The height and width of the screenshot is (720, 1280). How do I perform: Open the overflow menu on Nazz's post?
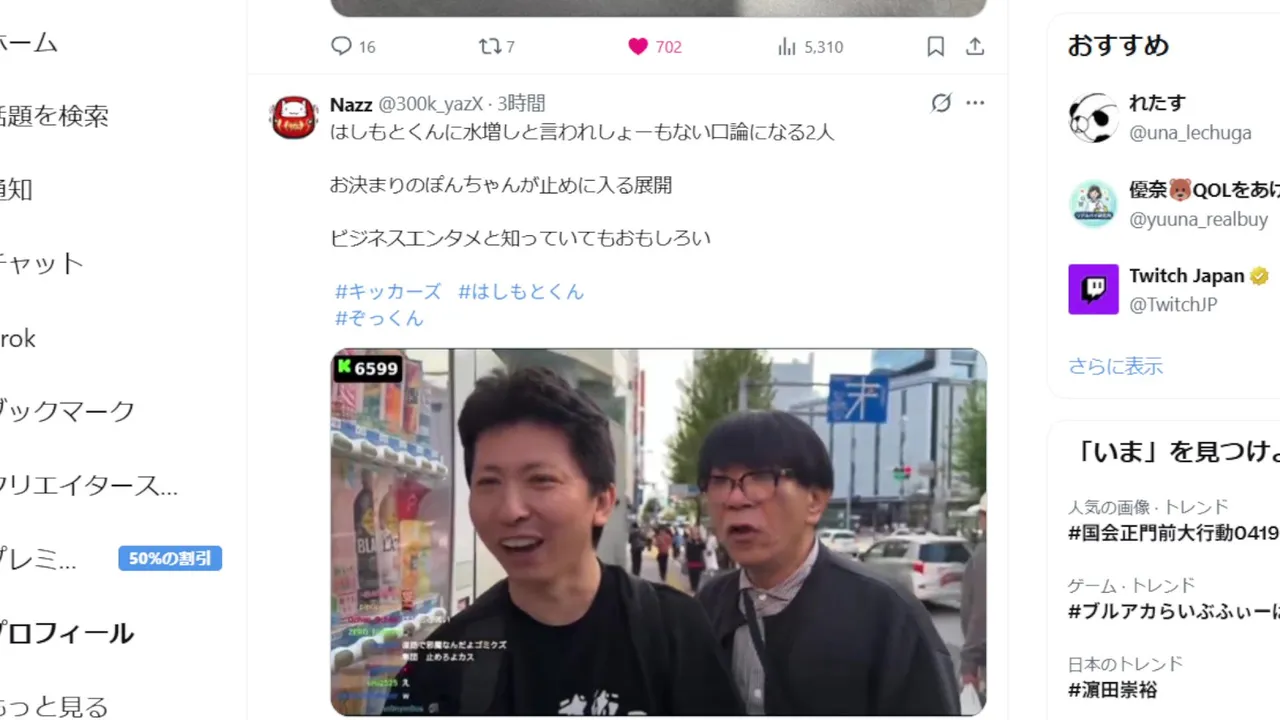click(x=975, y=103)
